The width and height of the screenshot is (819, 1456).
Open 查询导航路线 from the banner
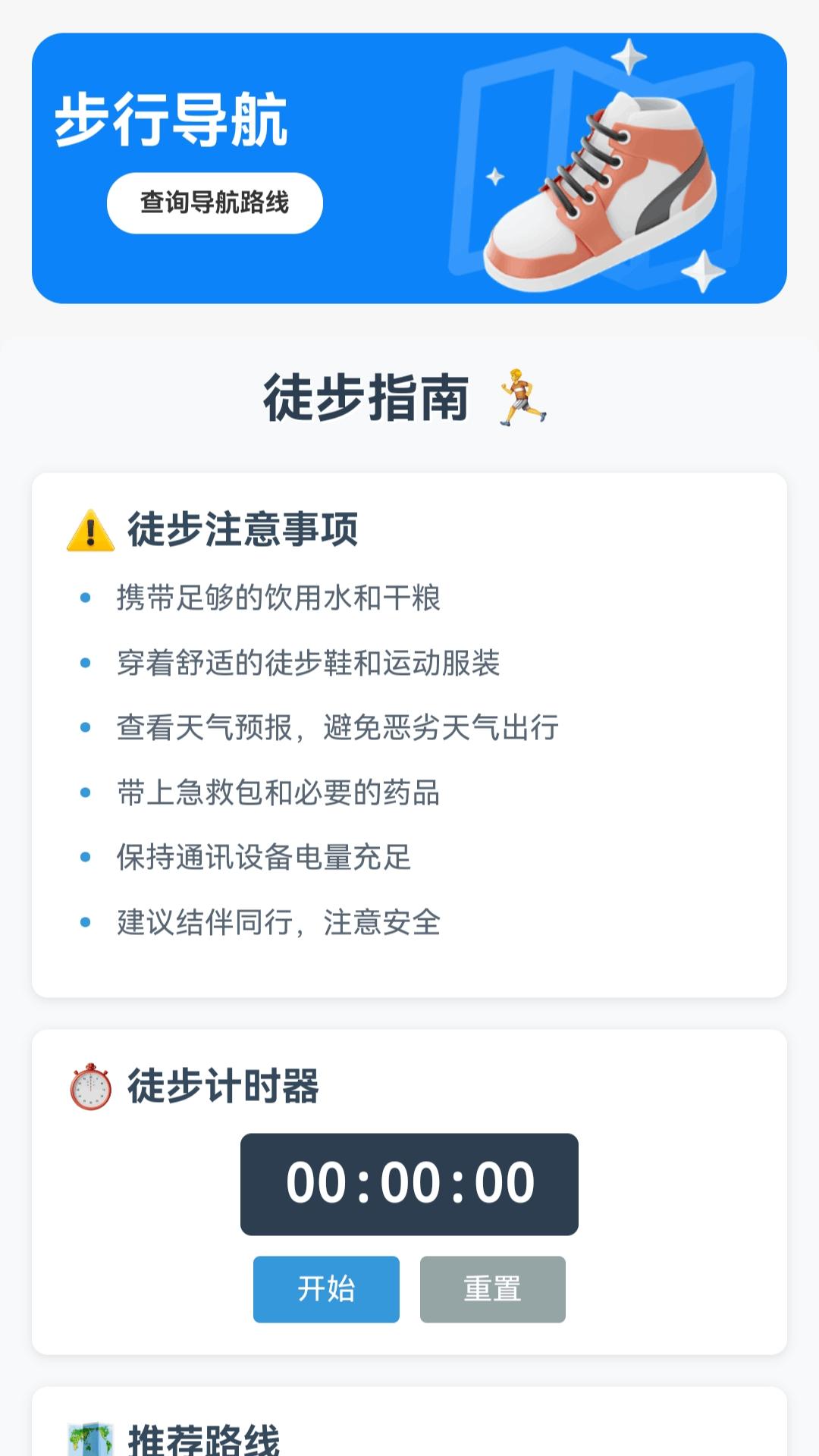click(215, 202)
